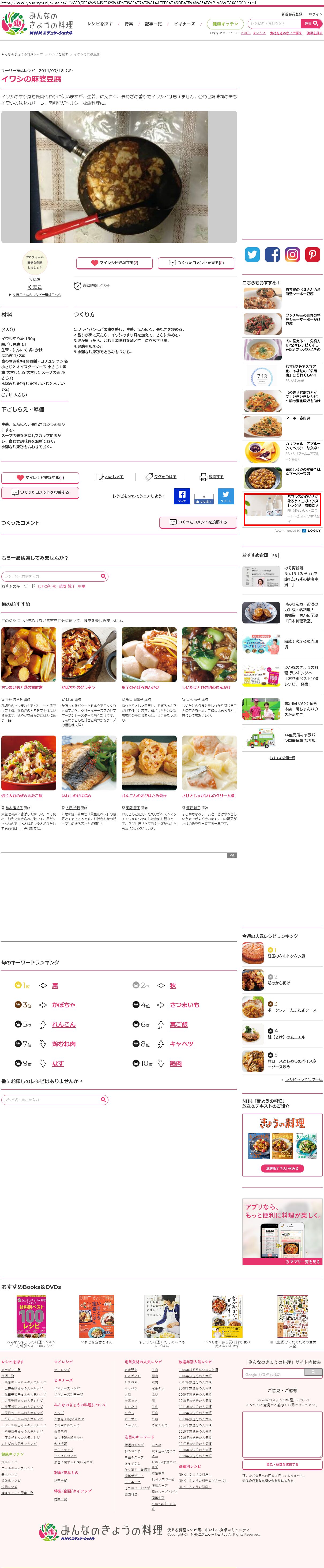This screenshot has height=1568, width=324.
Task: Open わたしメモ for this recipe
Action: click(110, 477)
